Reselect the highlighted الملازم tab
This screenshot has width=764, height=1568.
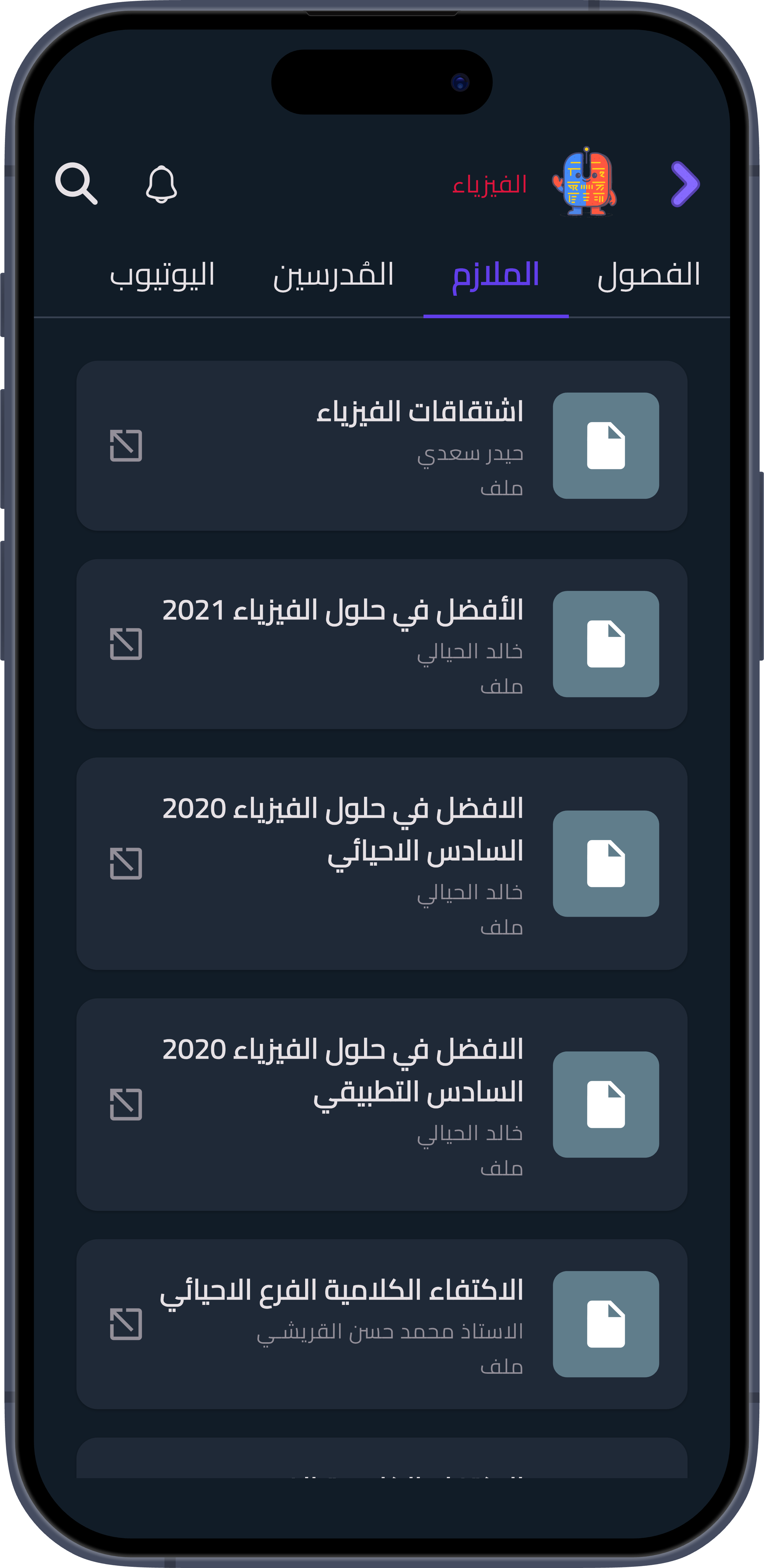point(496,277)
